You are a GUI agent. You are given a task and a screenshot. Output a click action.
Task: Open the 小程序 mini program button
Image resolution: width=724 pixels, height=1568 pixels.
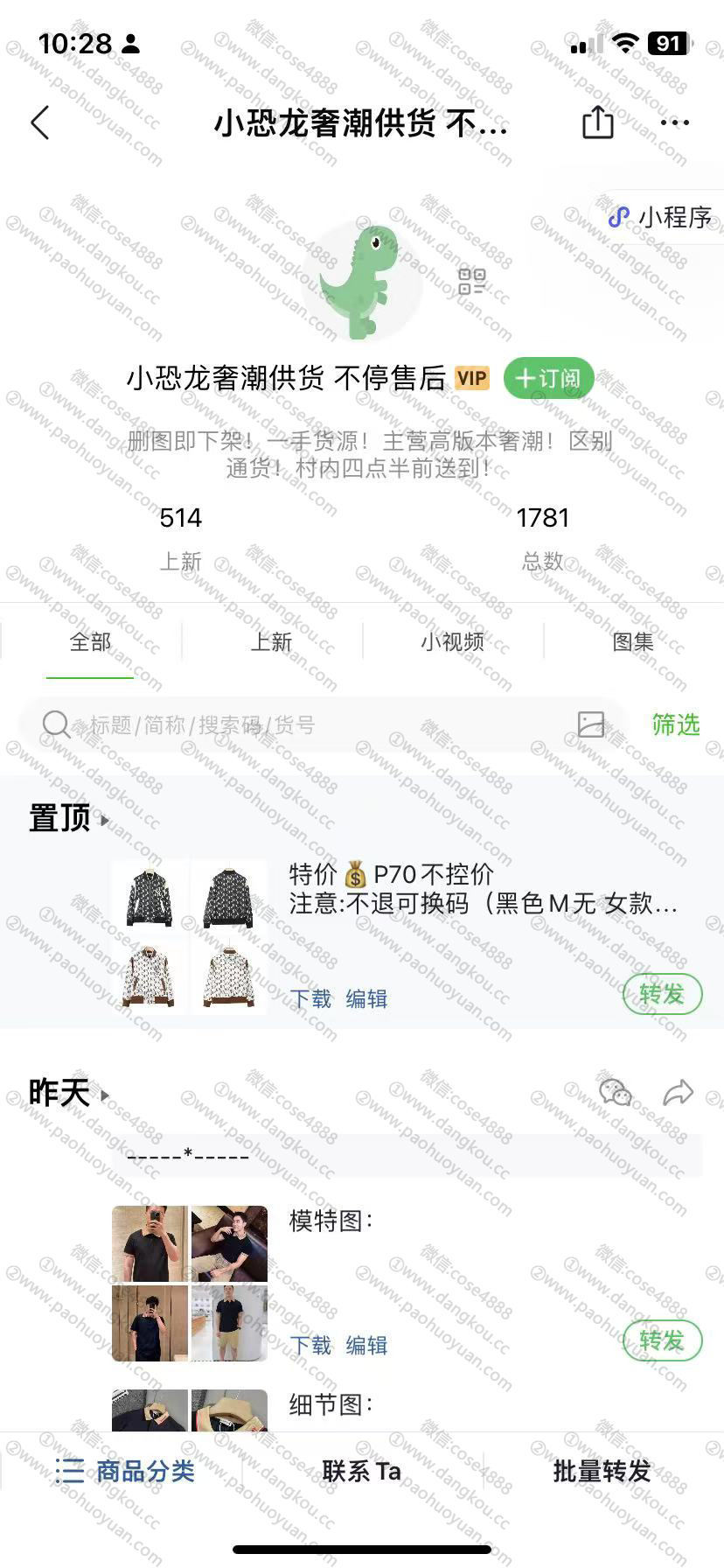point(662,217)
